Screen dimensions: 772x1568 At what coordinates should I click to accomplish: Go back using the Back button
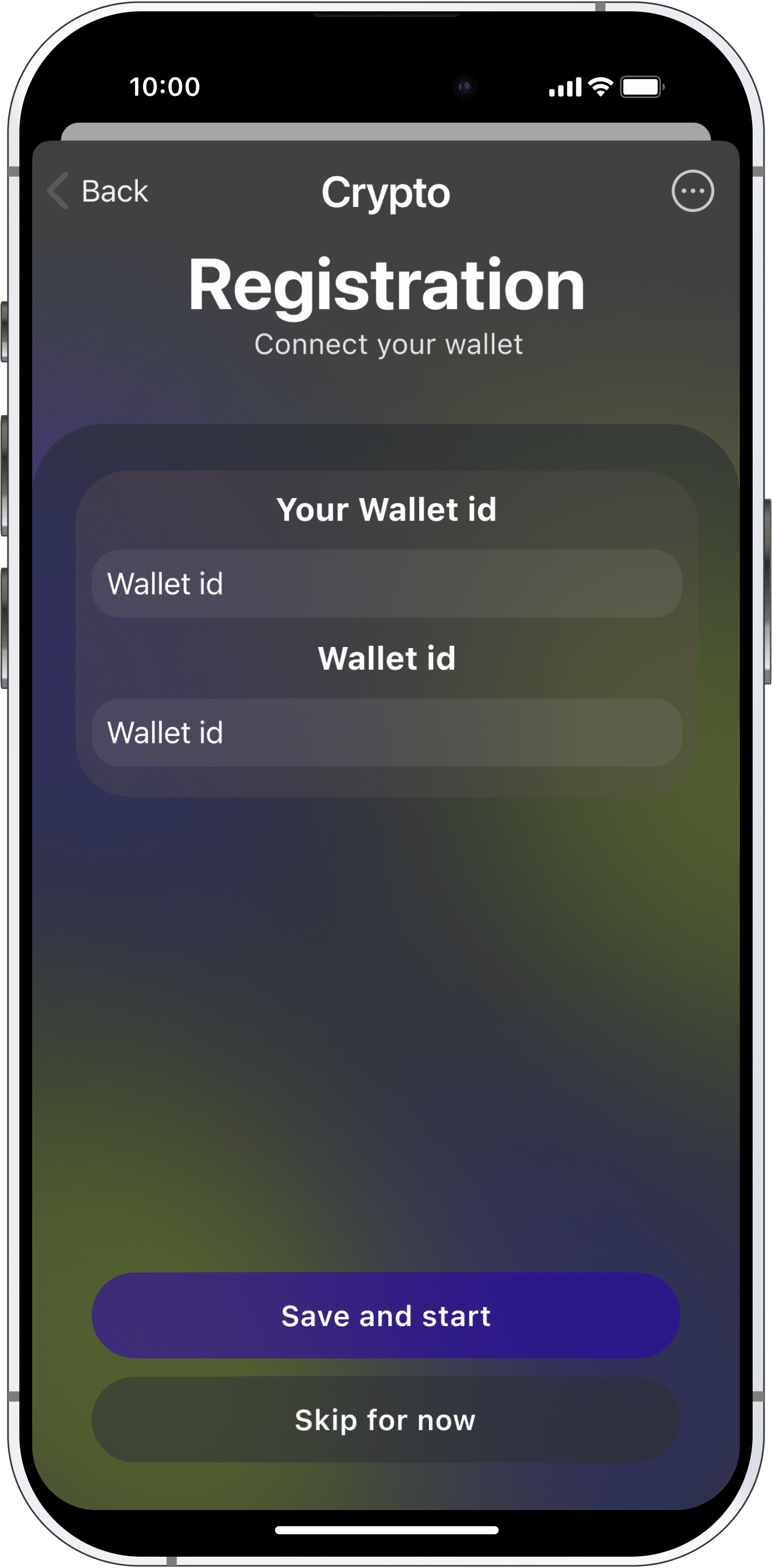[99, 191]
